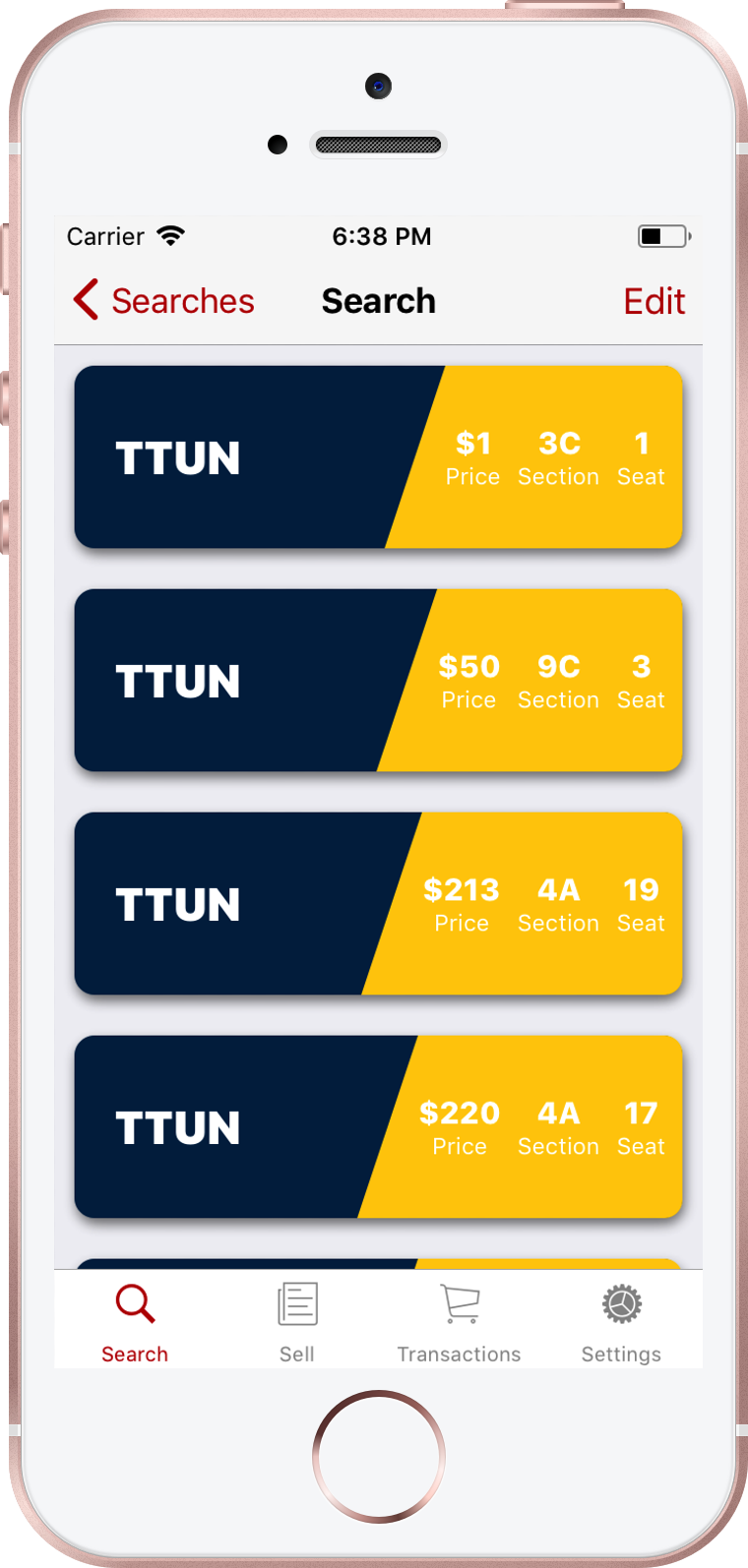Select the Search tab
The height and width of the screenshot is (1568, 748).
tap(135, 1323)
